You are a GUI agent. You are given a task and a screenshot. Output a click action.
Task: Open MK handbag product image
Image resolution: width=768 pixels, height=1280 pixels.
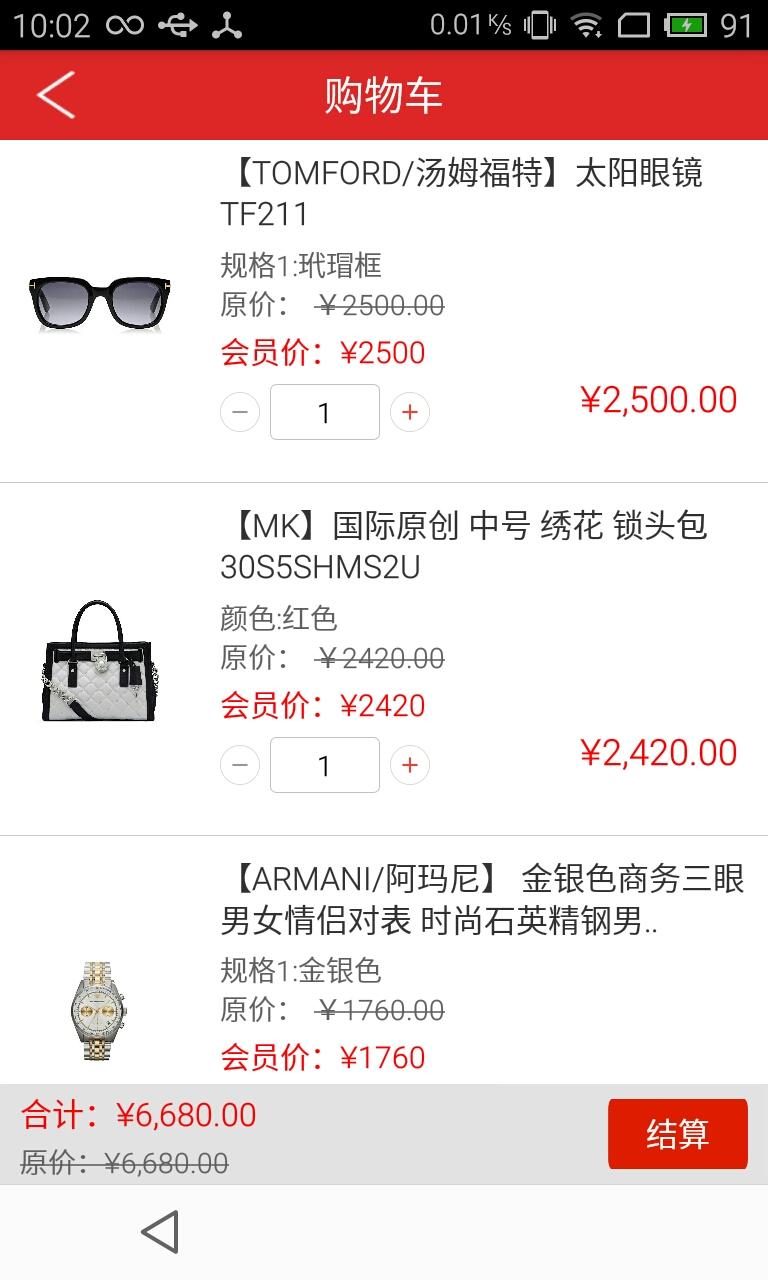(x=102, y=660)
